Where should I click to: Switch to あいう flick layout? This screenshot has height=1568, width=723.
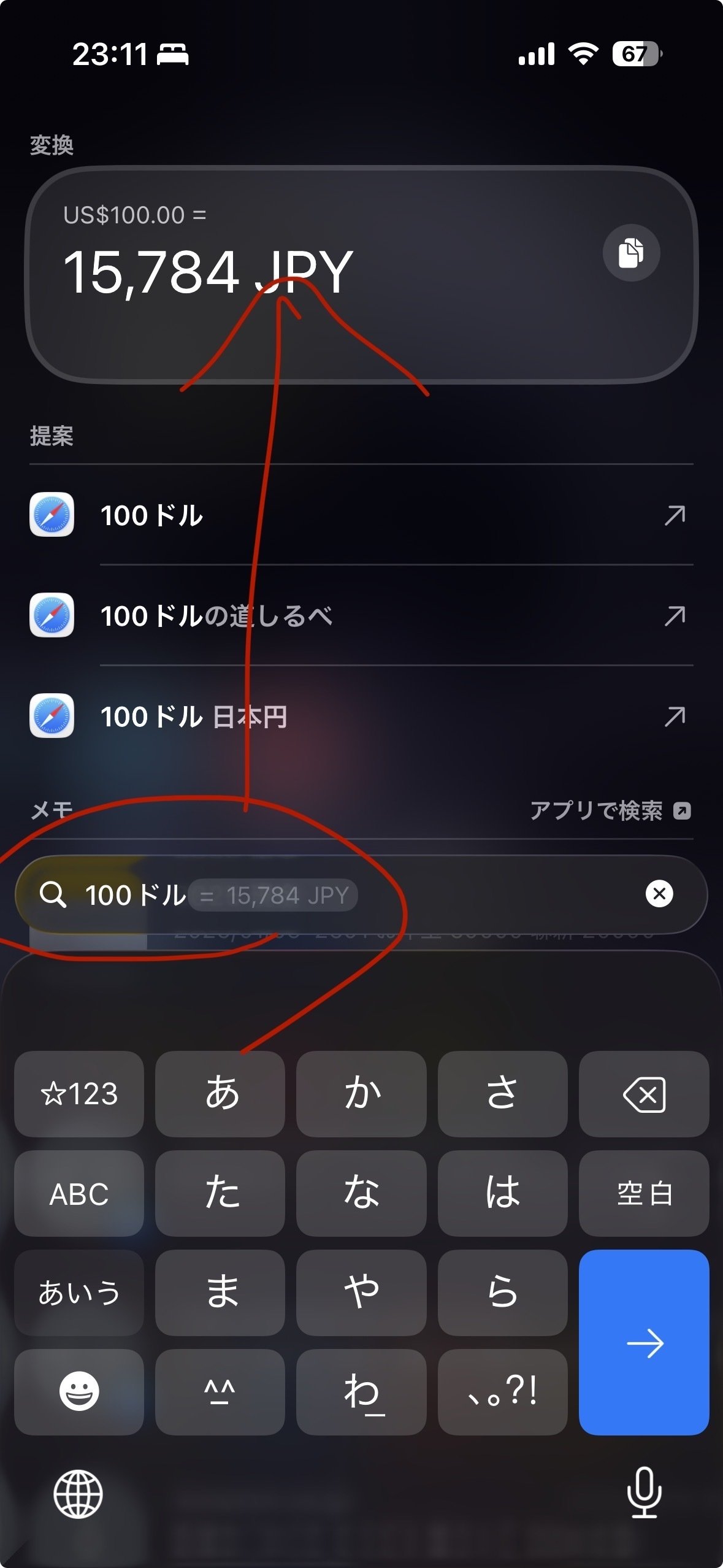click(79, 1291)
